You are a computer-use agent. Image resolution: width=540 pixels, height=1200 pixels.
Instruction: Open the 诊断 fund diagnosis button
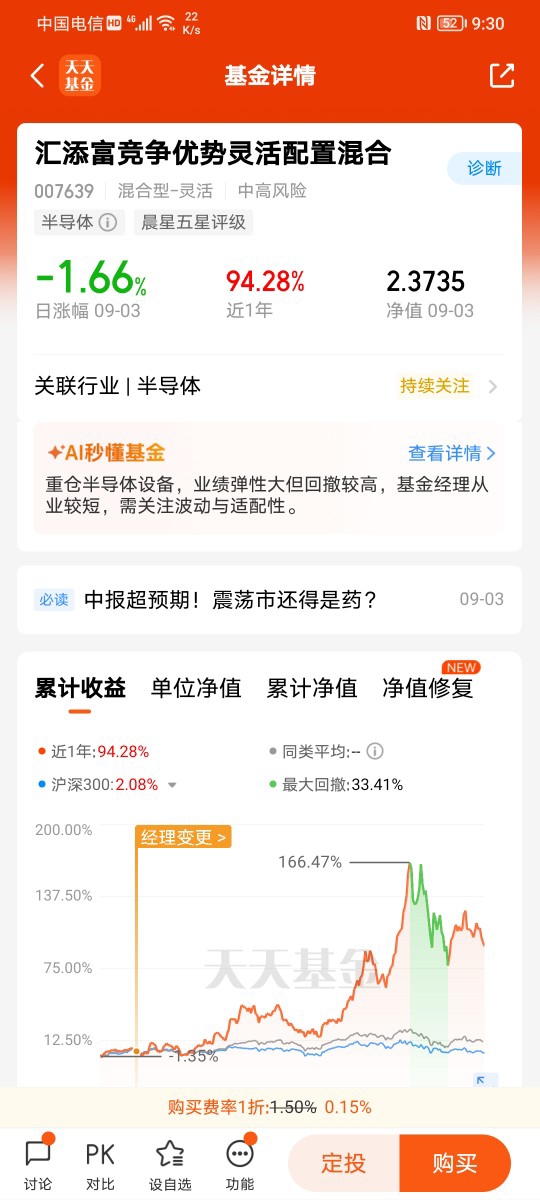coord(484,168)
